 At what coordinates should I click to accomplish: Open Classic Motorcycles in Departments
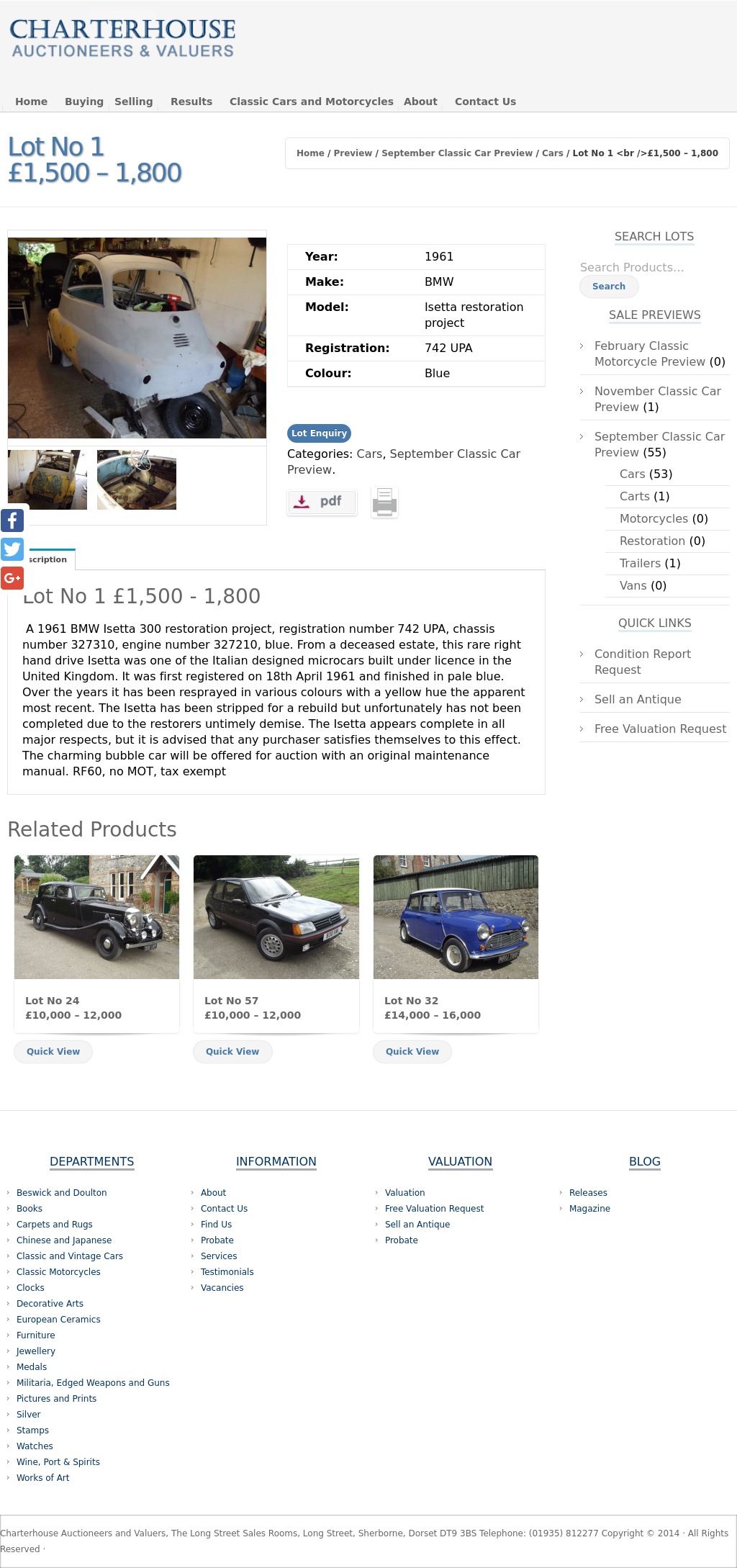point(58,1272)
